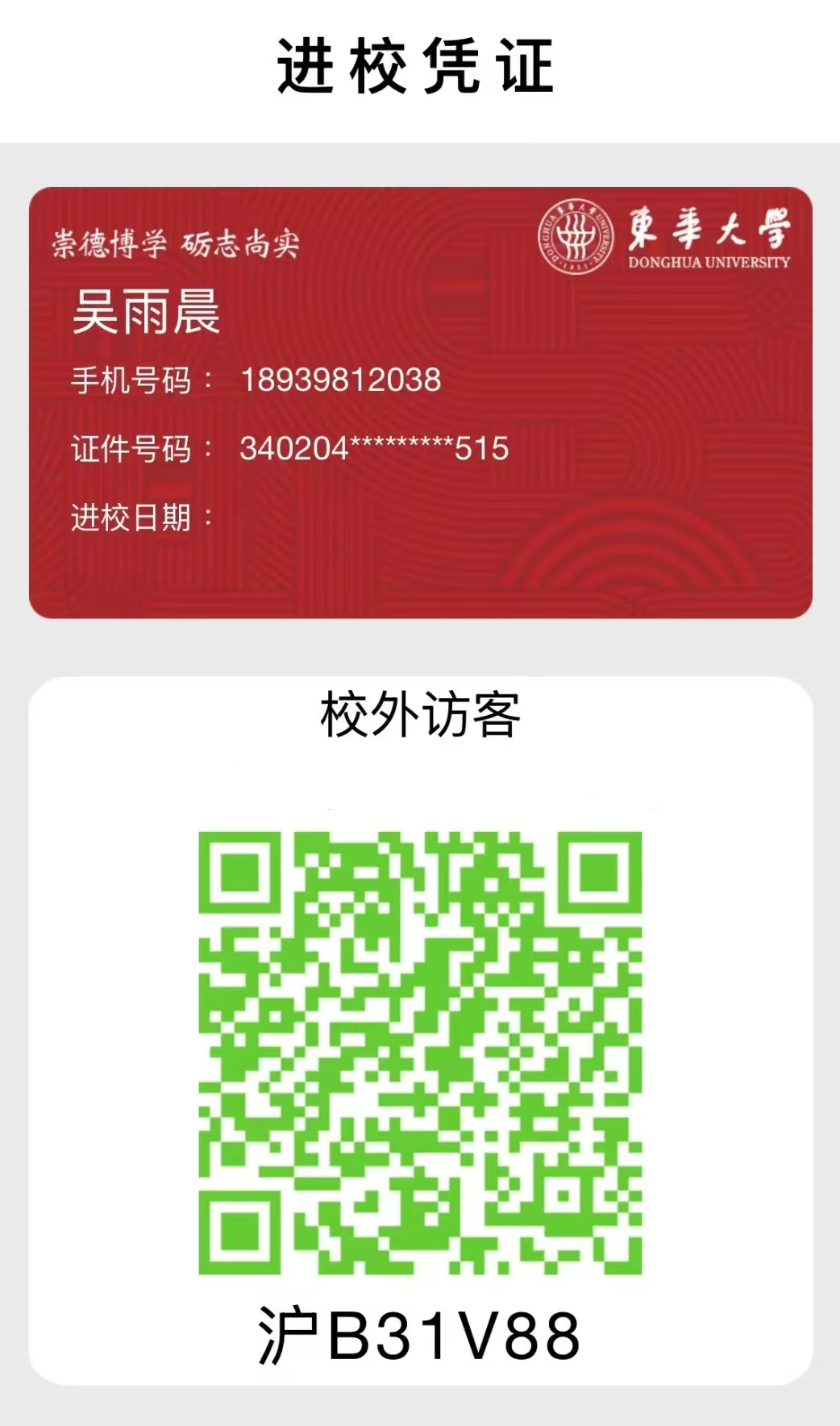
Task: Tap the DONGHUA UNIVERSITY English label
Action: point(708,262)
